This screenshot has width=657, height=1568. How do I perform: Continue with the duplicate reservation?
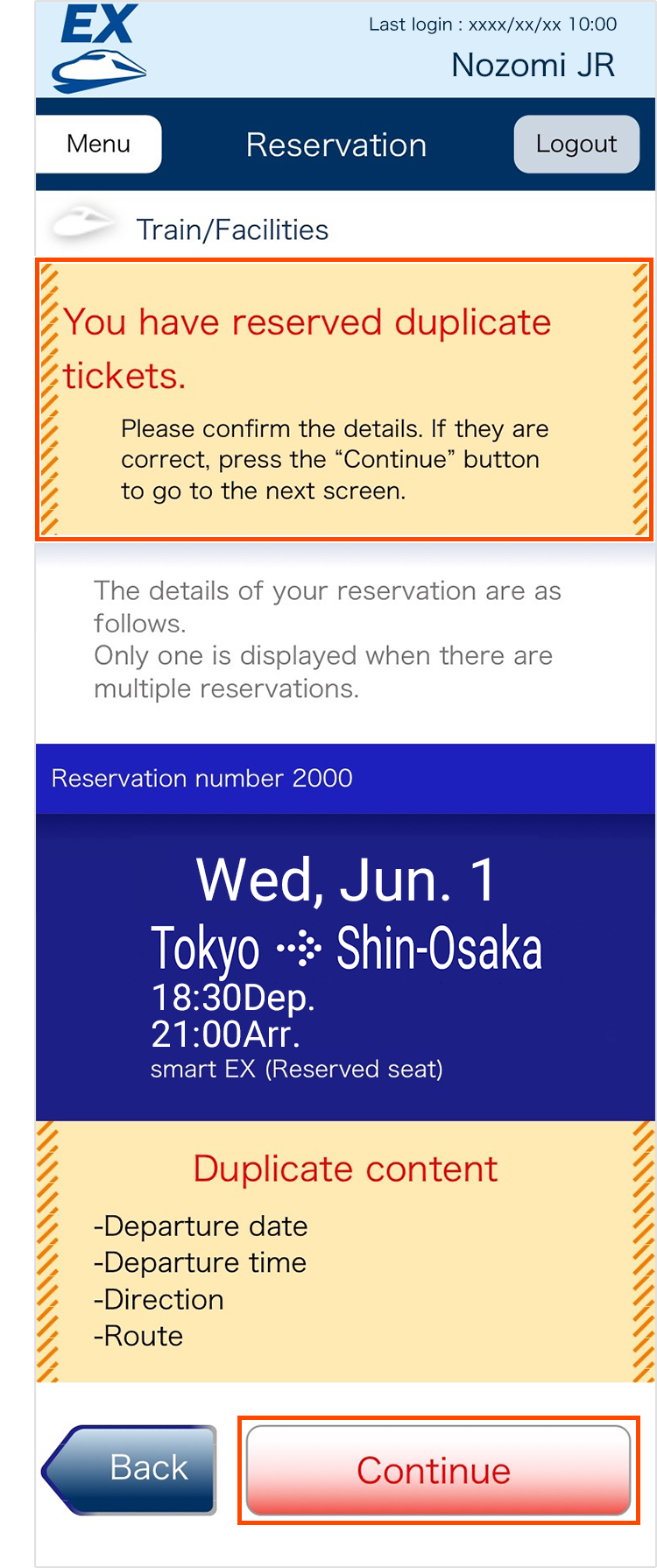[x=437, y=1469]
